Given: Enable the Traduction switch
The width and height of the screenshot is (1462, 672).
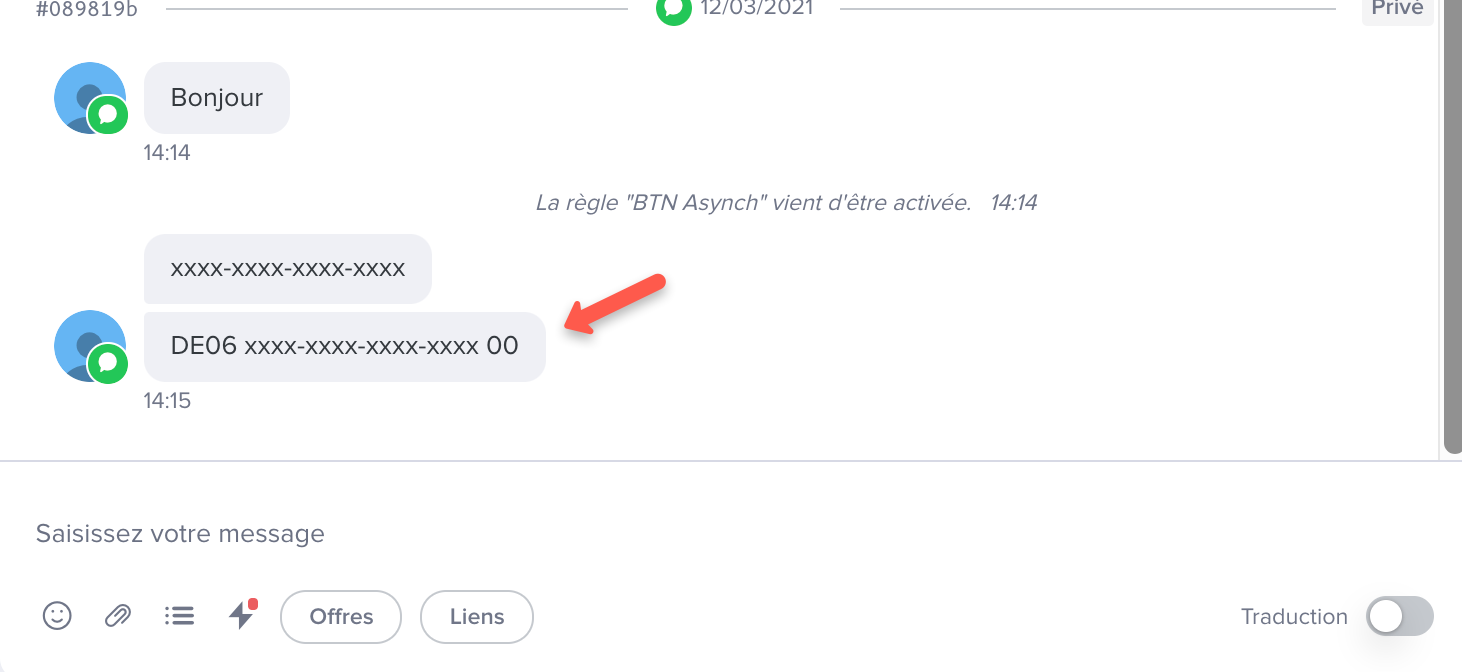Looking at the screenshot, I should click(1399, 616).
